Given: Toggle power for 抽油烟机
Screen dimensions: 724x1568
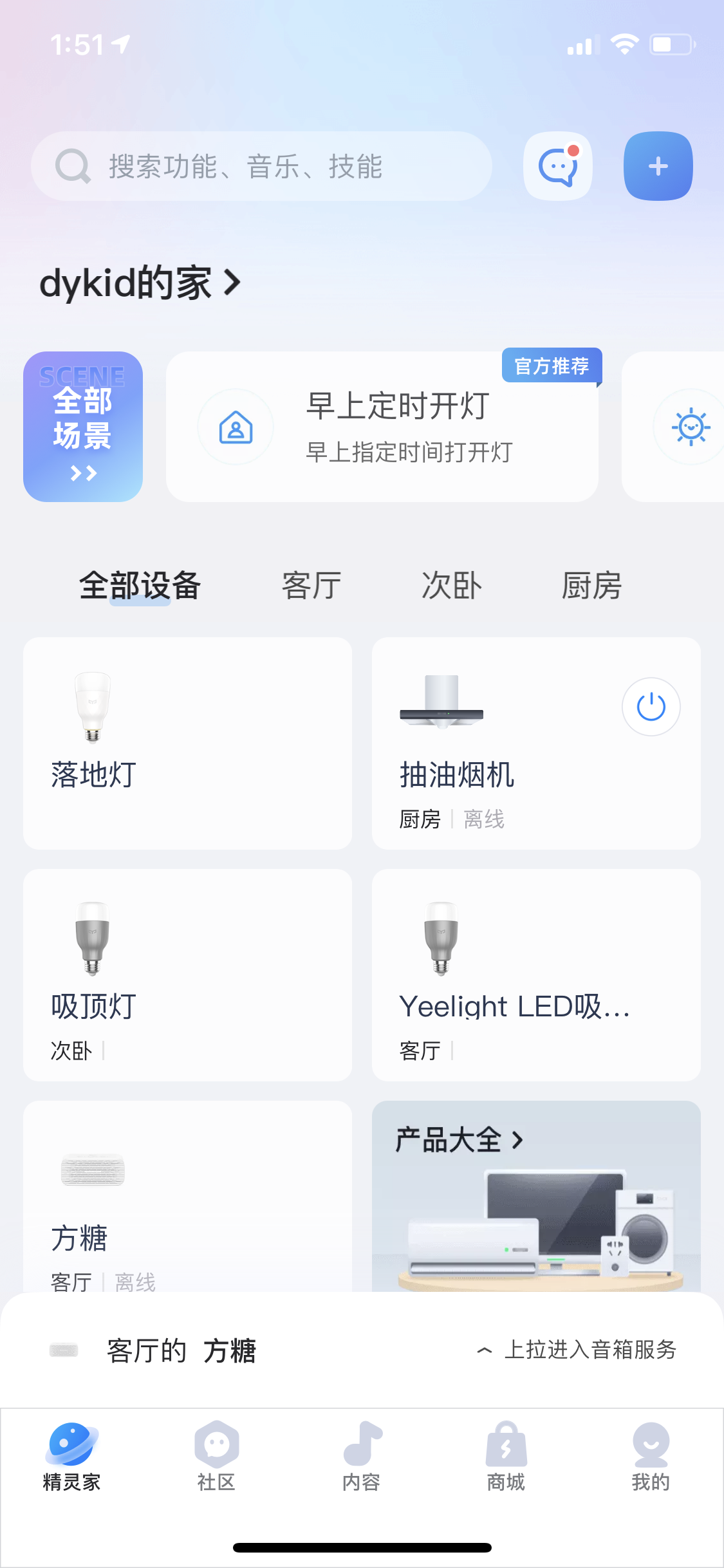Looking at the screenshot, I should [x=651, y=706].
